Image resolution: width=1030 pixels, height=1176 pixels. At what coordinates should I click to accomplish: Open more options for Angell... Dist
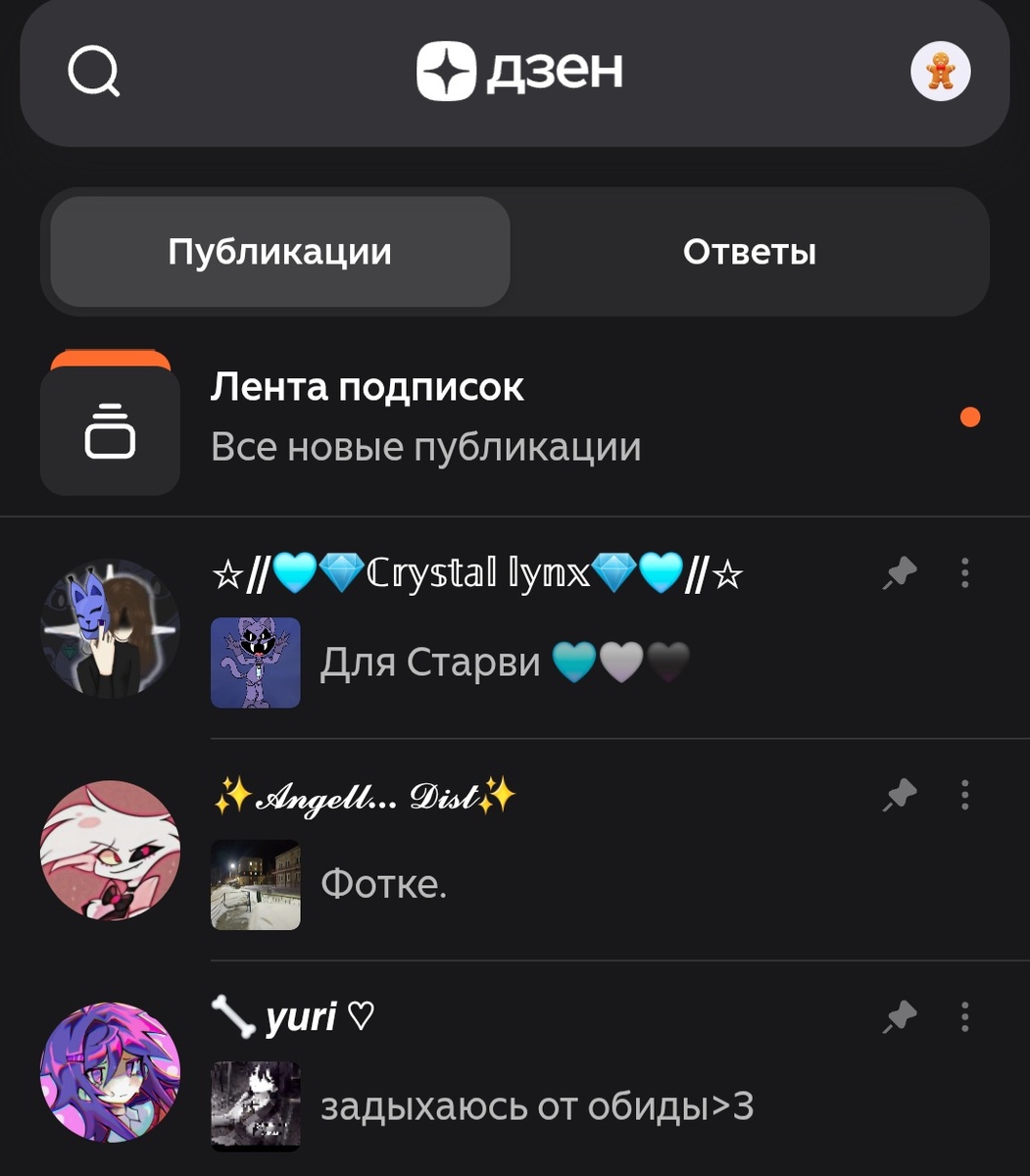[964, 795]
